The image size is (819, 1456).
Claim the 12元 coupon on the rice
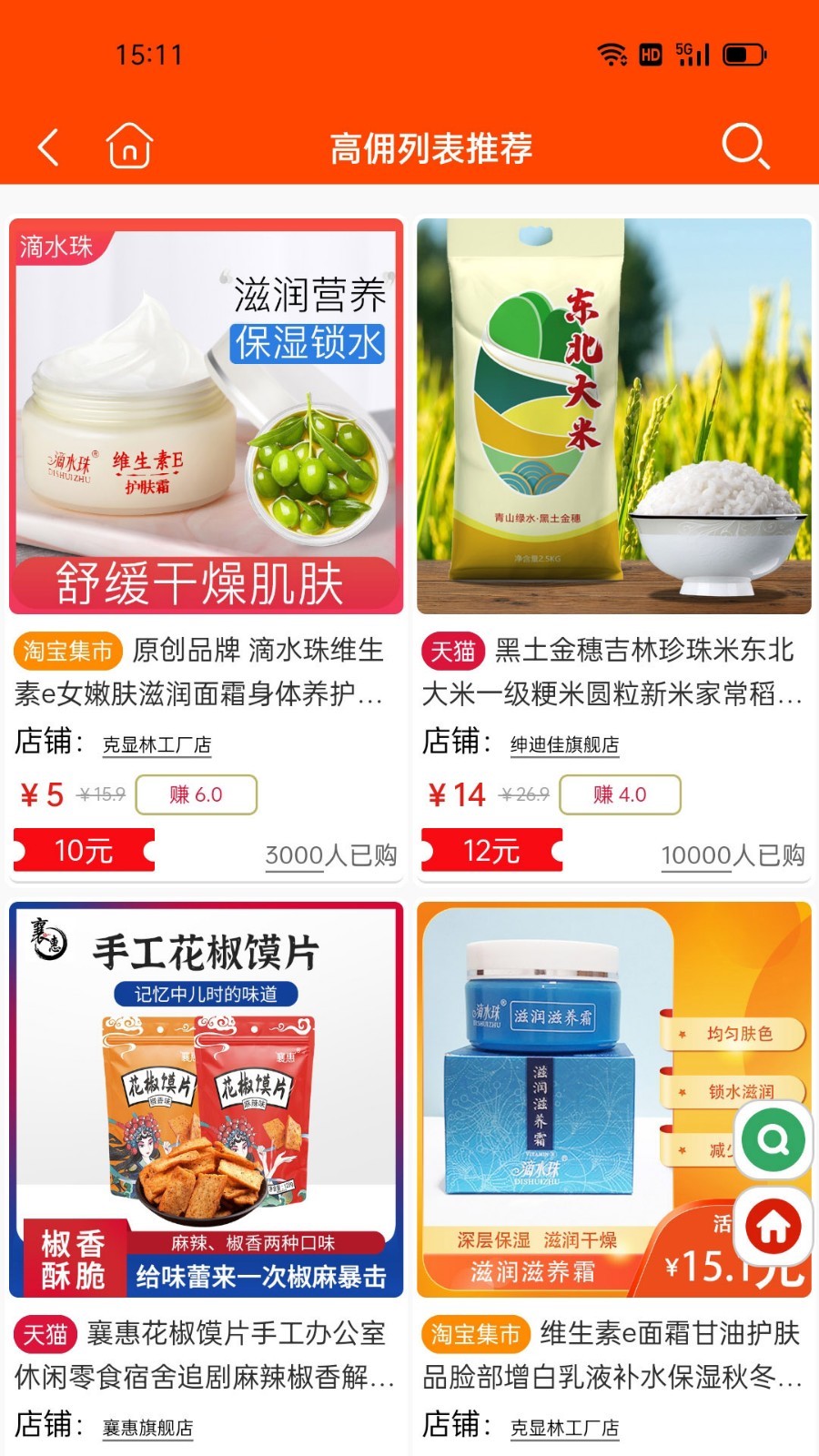pos(492,851)
